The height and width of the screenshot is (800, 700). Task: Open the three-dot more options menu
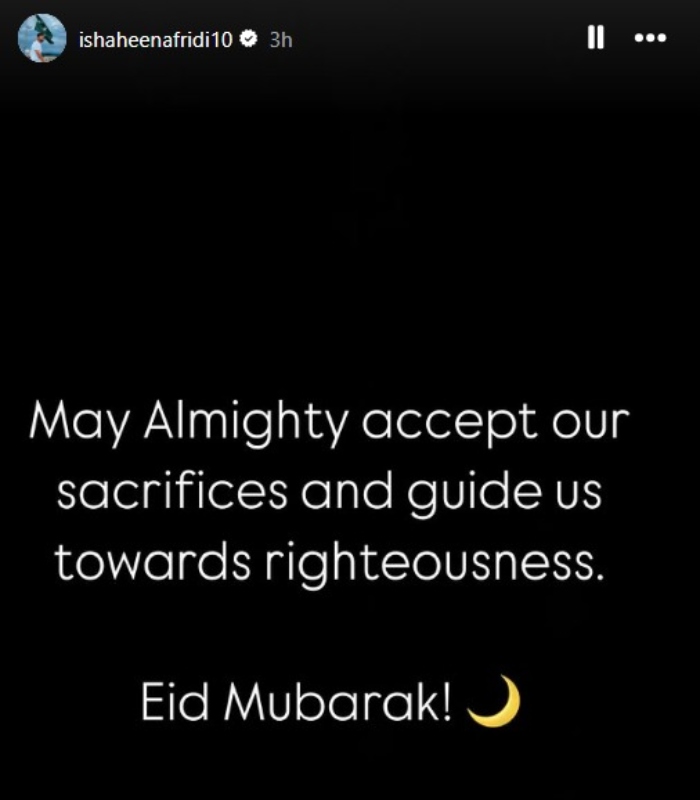coord(650,39)
